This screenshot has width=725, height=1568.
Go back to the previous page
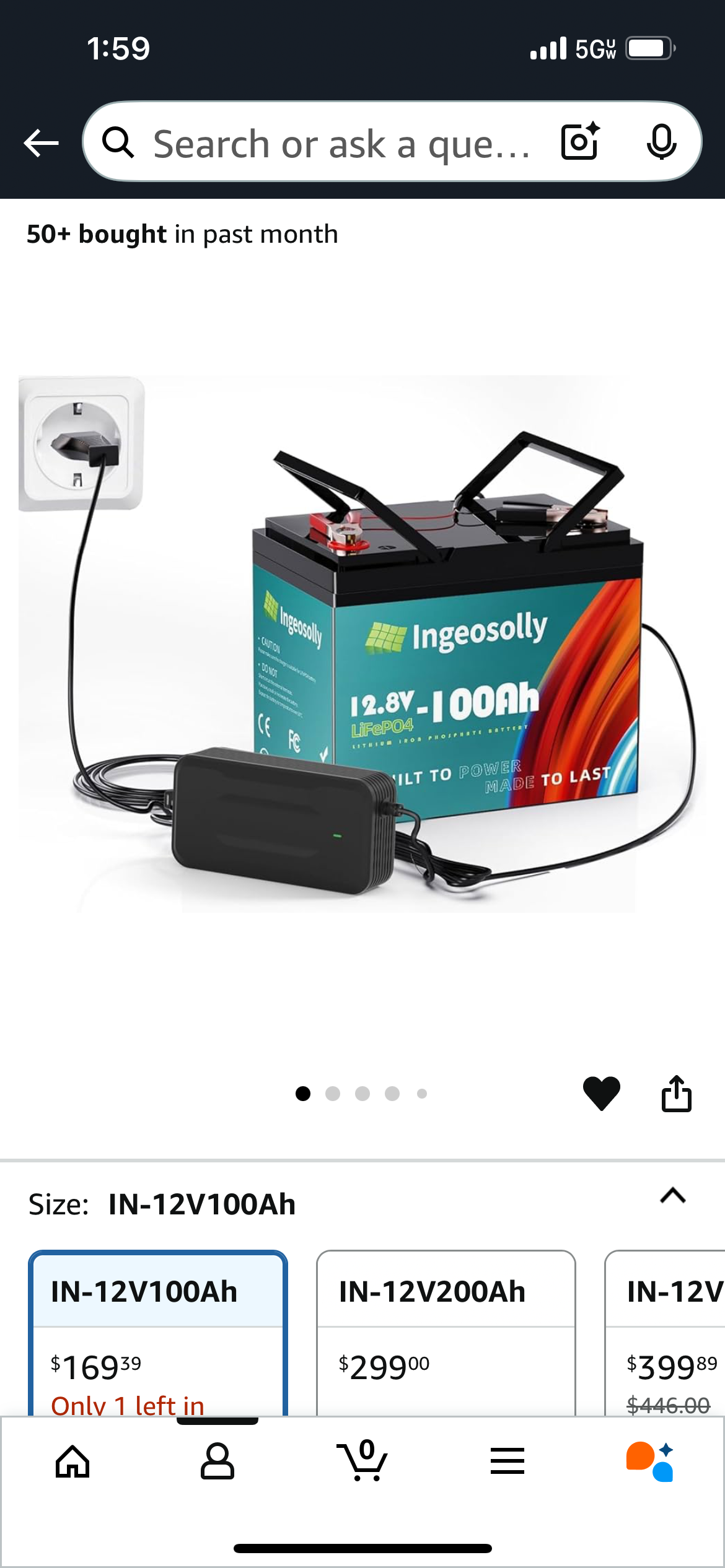(x=41, y=143)
